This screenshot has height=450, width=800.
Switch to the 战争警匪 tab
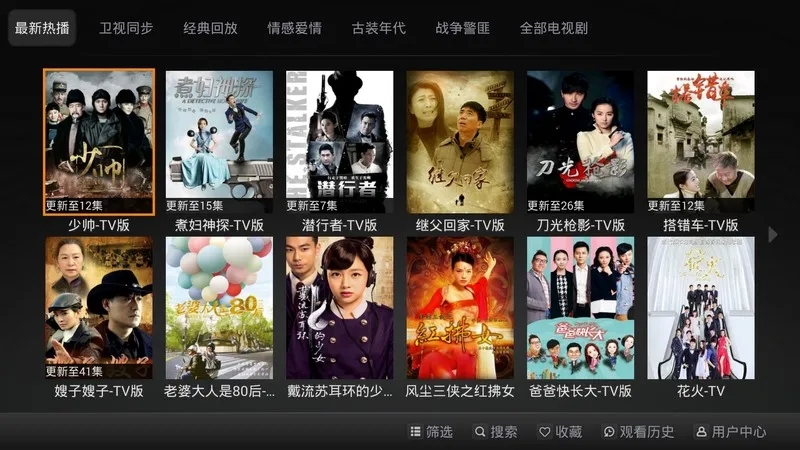tap(463, 28)
